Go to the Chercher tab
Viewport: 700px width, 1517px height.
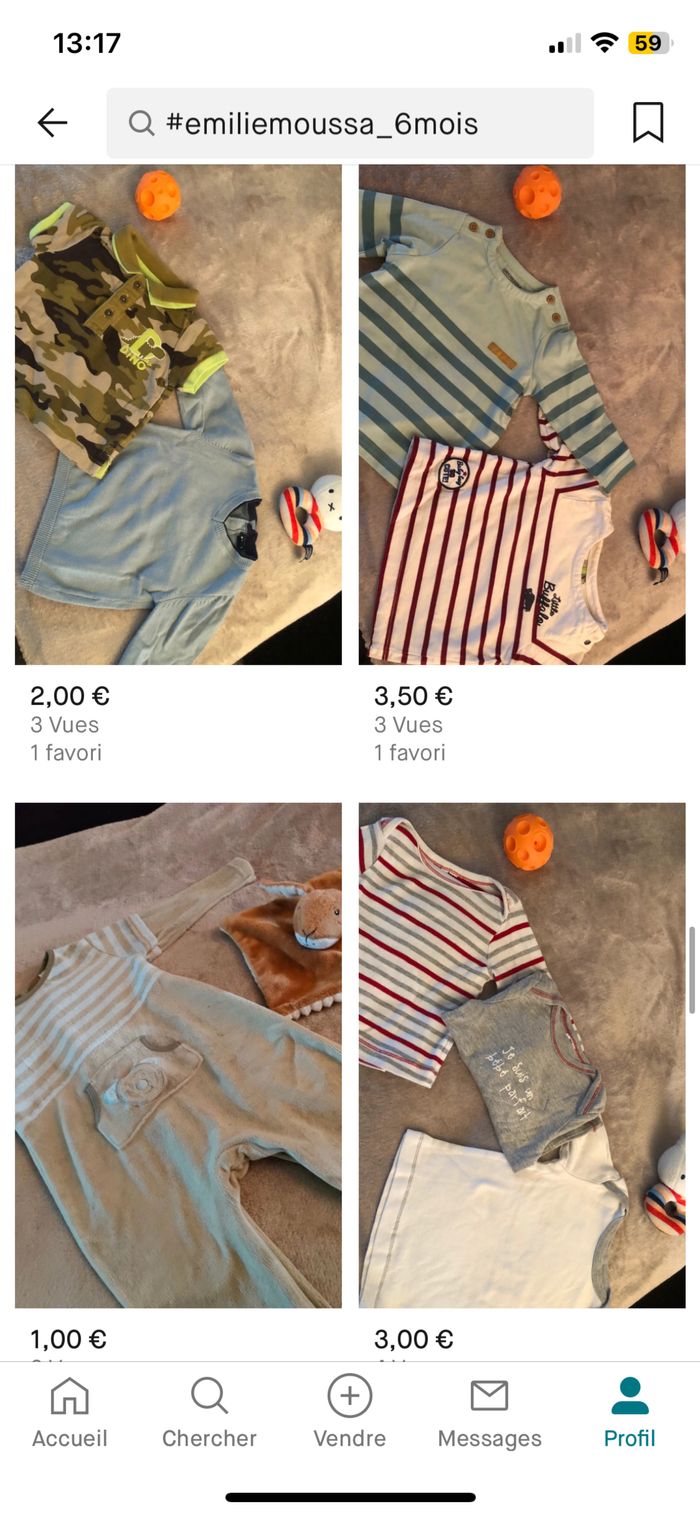[x=210, y=1412]
